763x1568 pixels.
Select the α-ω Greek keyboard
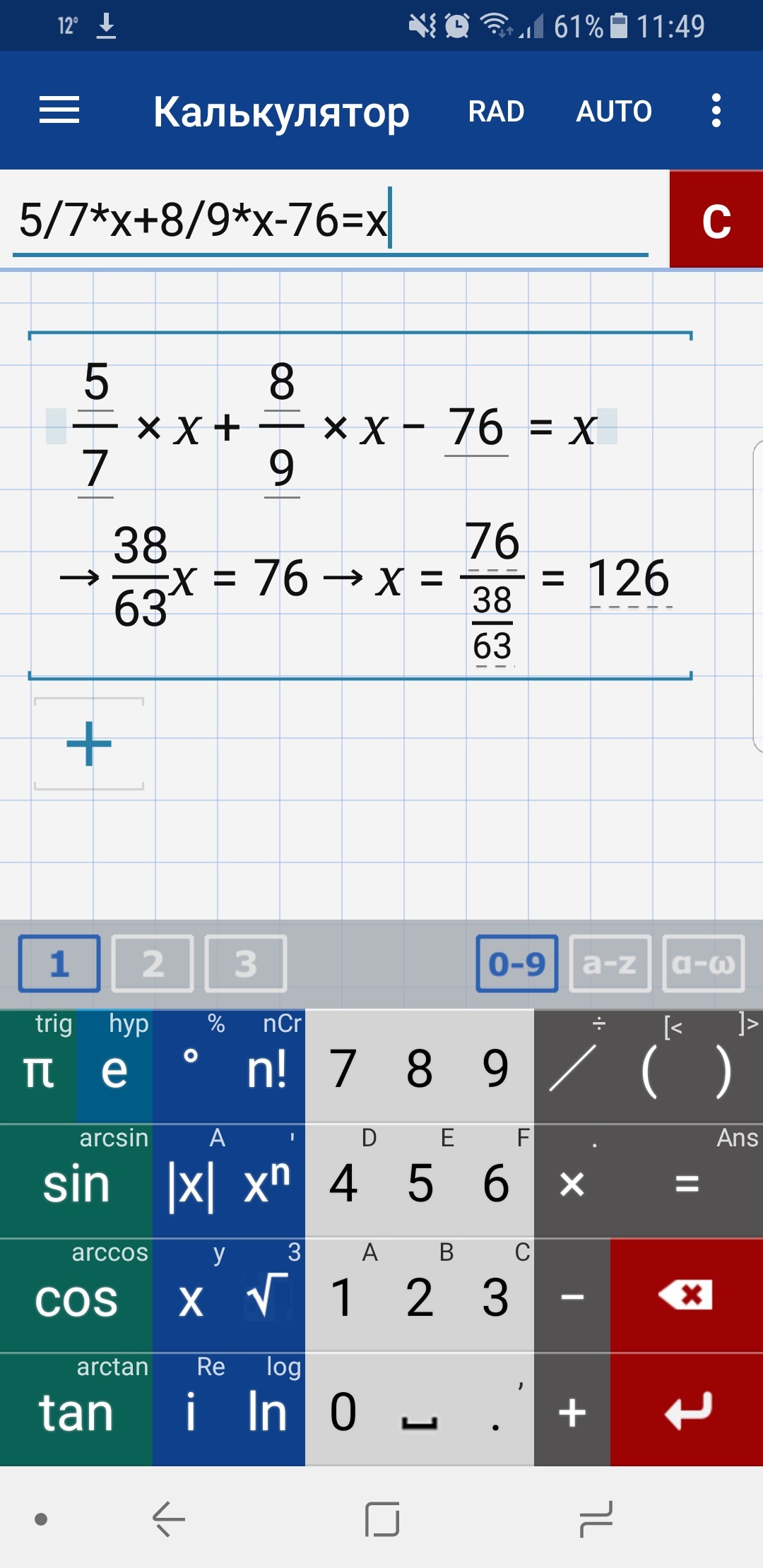(x=704, y=964)
